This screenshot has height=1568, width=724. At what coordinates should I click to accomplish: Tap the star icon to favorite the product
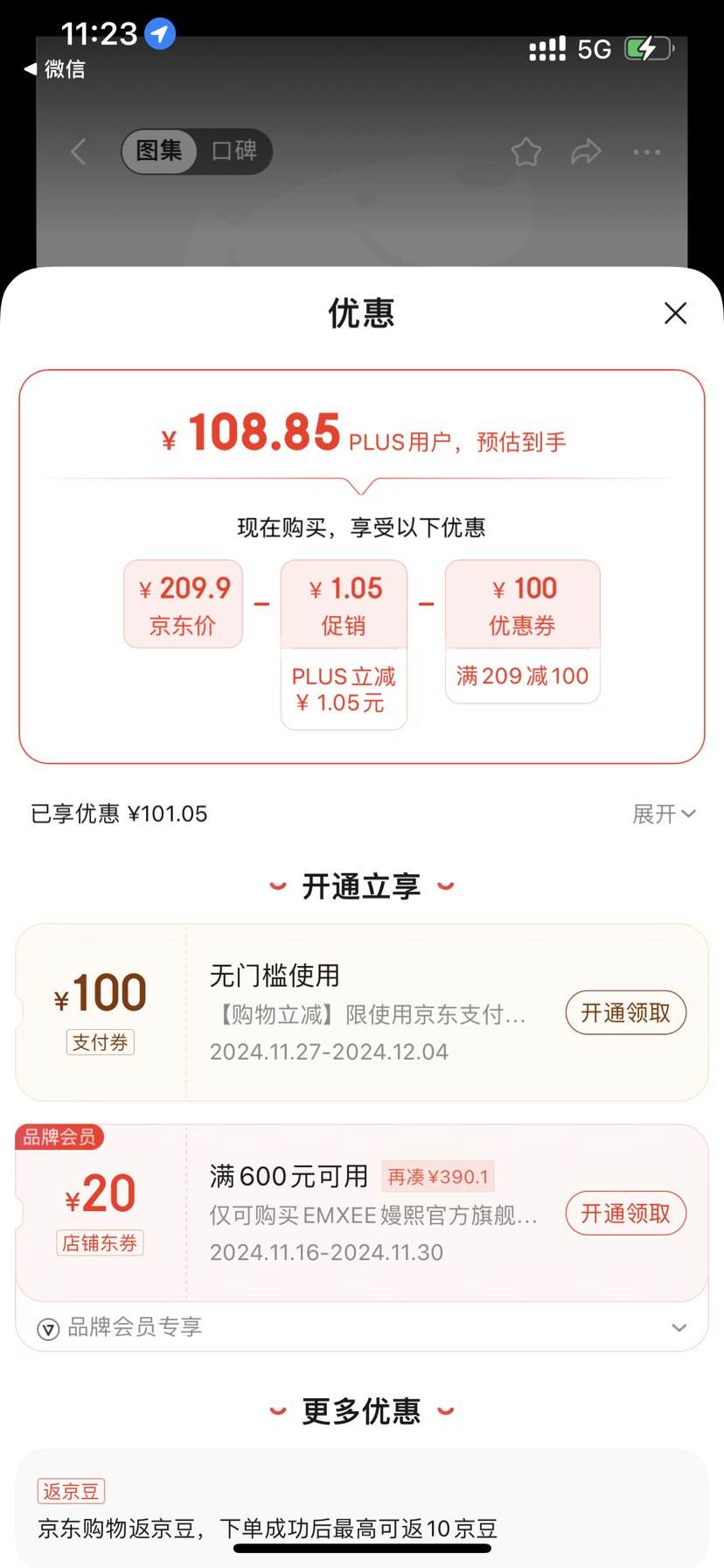pos(527,151)
